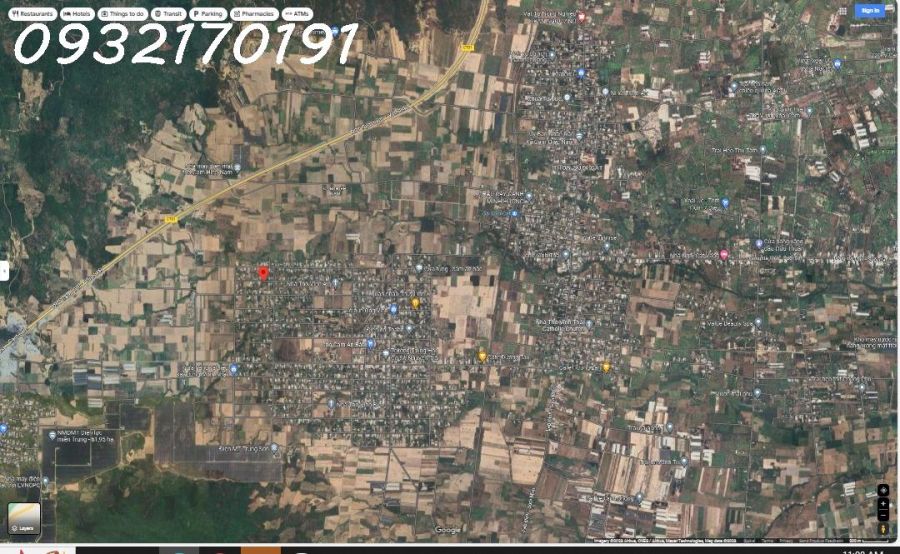Screen dimensions: 900x554
Task: Tap the blue Sign in button
Action: pos(870,10)
